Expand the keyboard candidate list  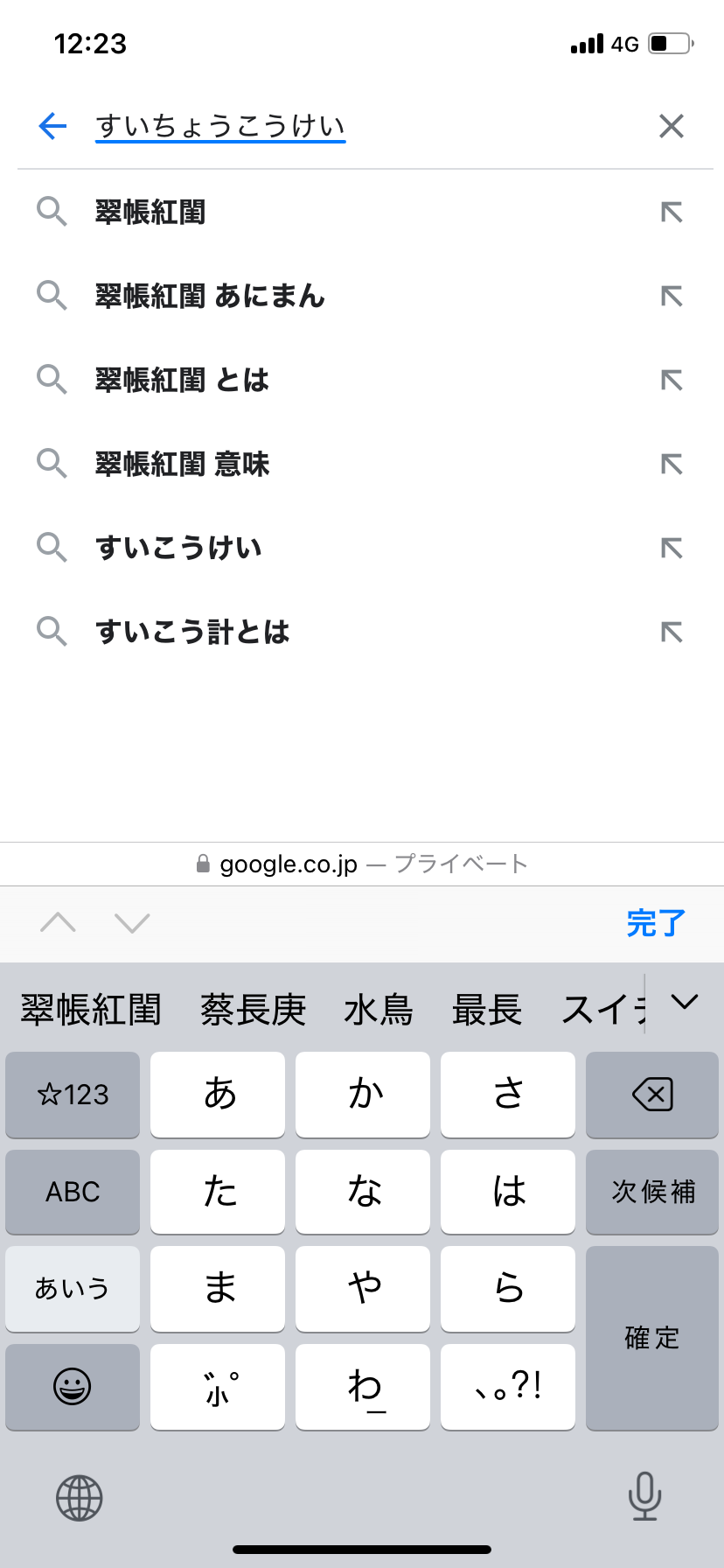[685, 1003]
